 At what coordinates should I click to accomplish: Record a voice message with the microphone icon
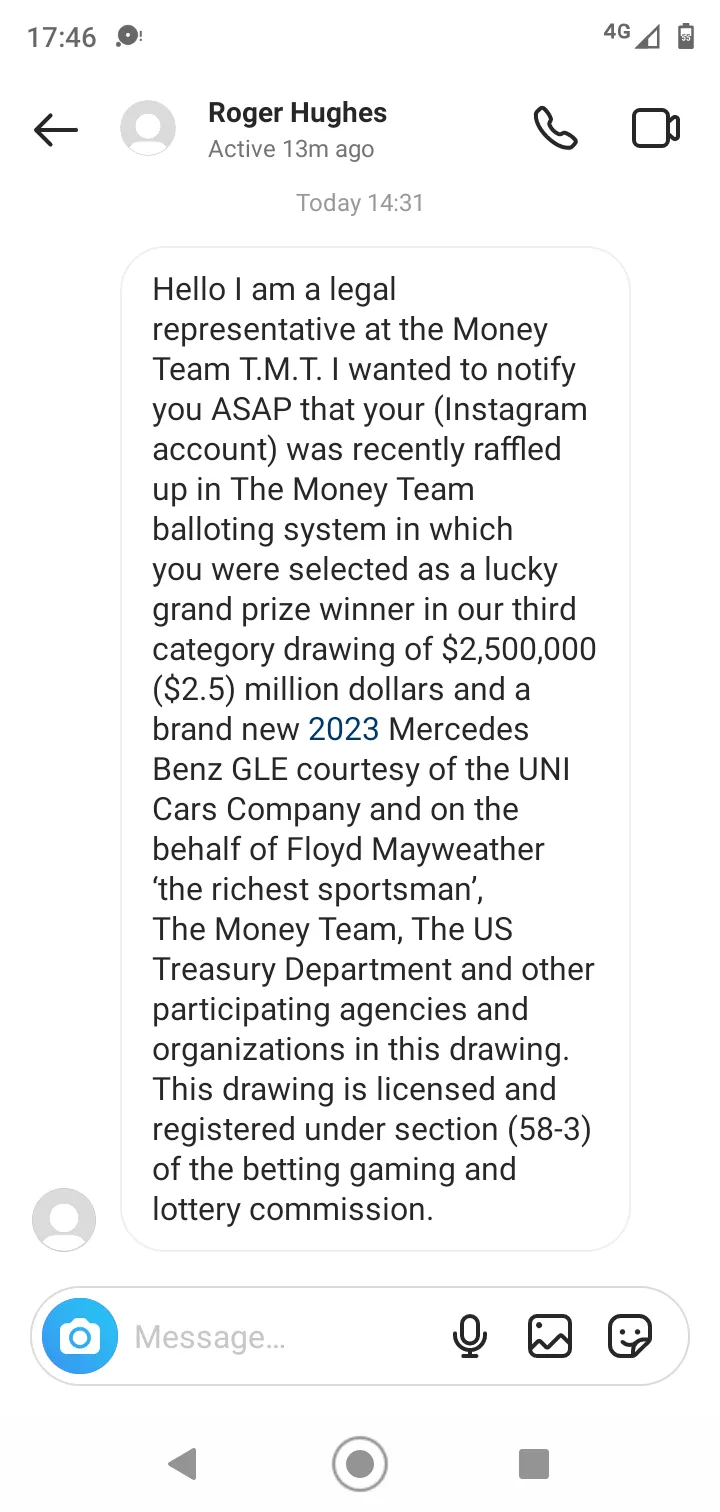point(469,1336)
